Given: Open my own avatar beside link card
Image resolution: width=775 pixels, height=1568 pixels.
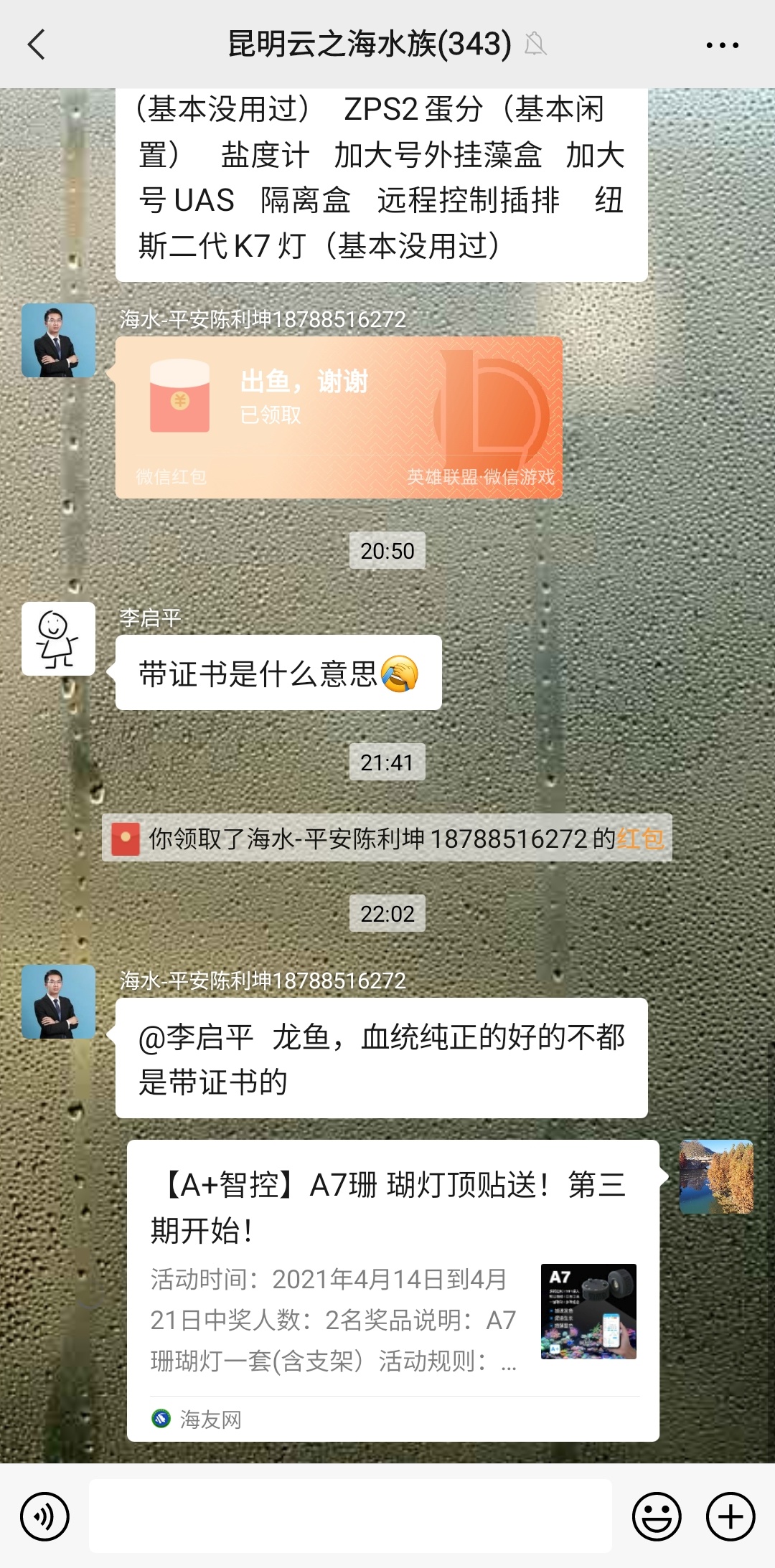Looking at the screenshot, I should 716,1176.
